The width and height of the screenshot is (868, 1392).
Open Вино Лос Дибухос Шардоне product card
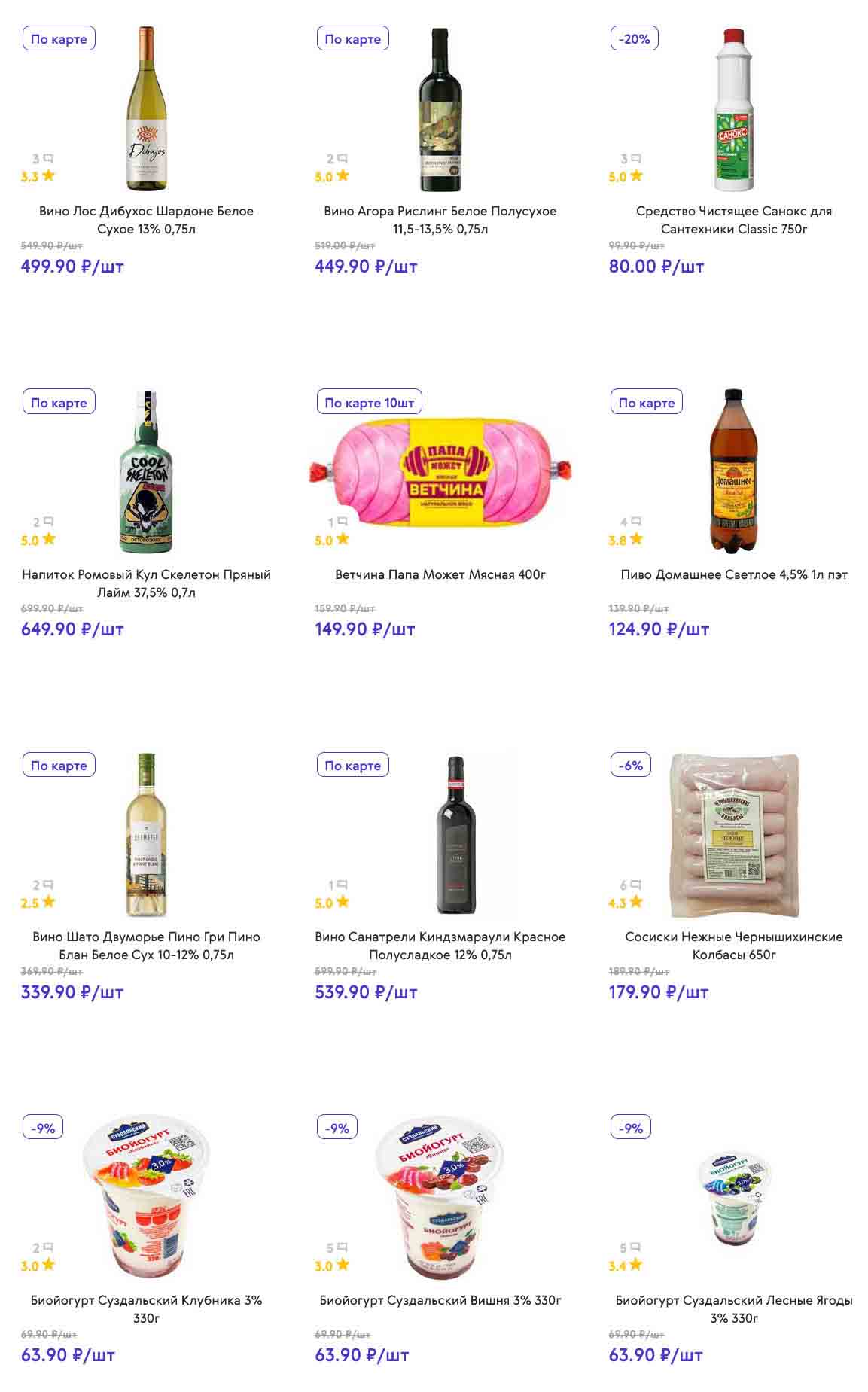click(x=146, y=219)
